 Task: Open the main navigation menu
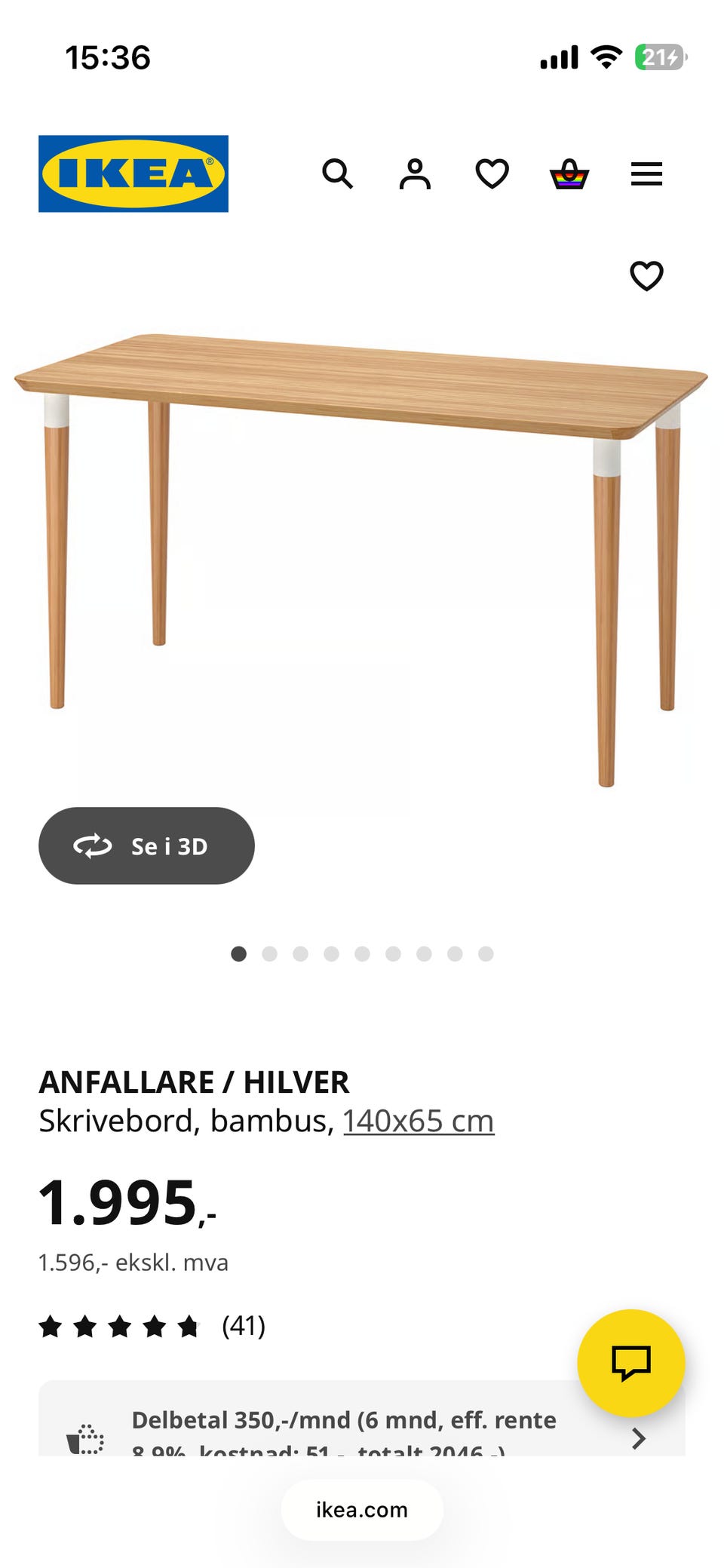pos(646,174)
